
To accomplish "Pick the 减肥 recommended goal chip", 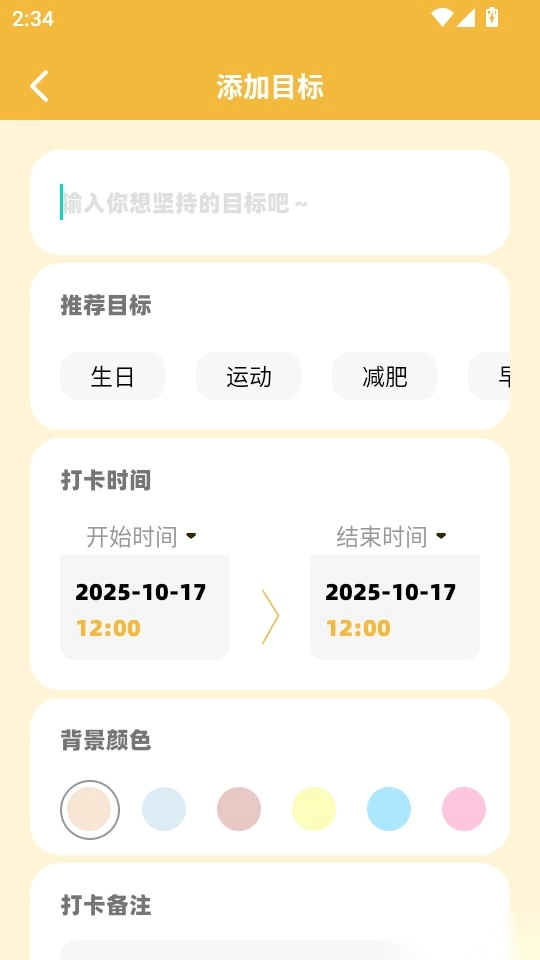I will point(384,376).
